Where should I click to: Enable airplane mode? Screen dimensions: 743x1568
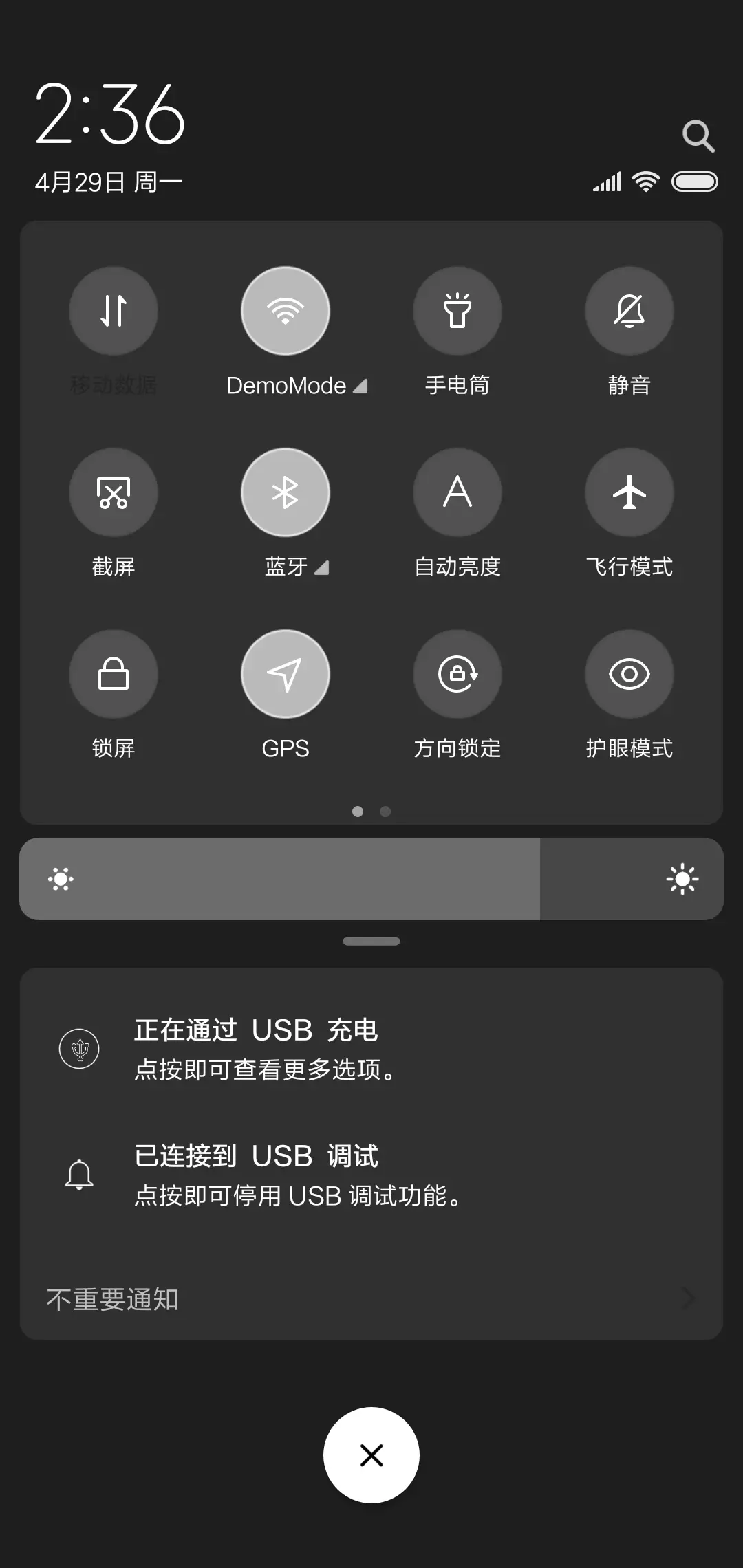point(629,492)
